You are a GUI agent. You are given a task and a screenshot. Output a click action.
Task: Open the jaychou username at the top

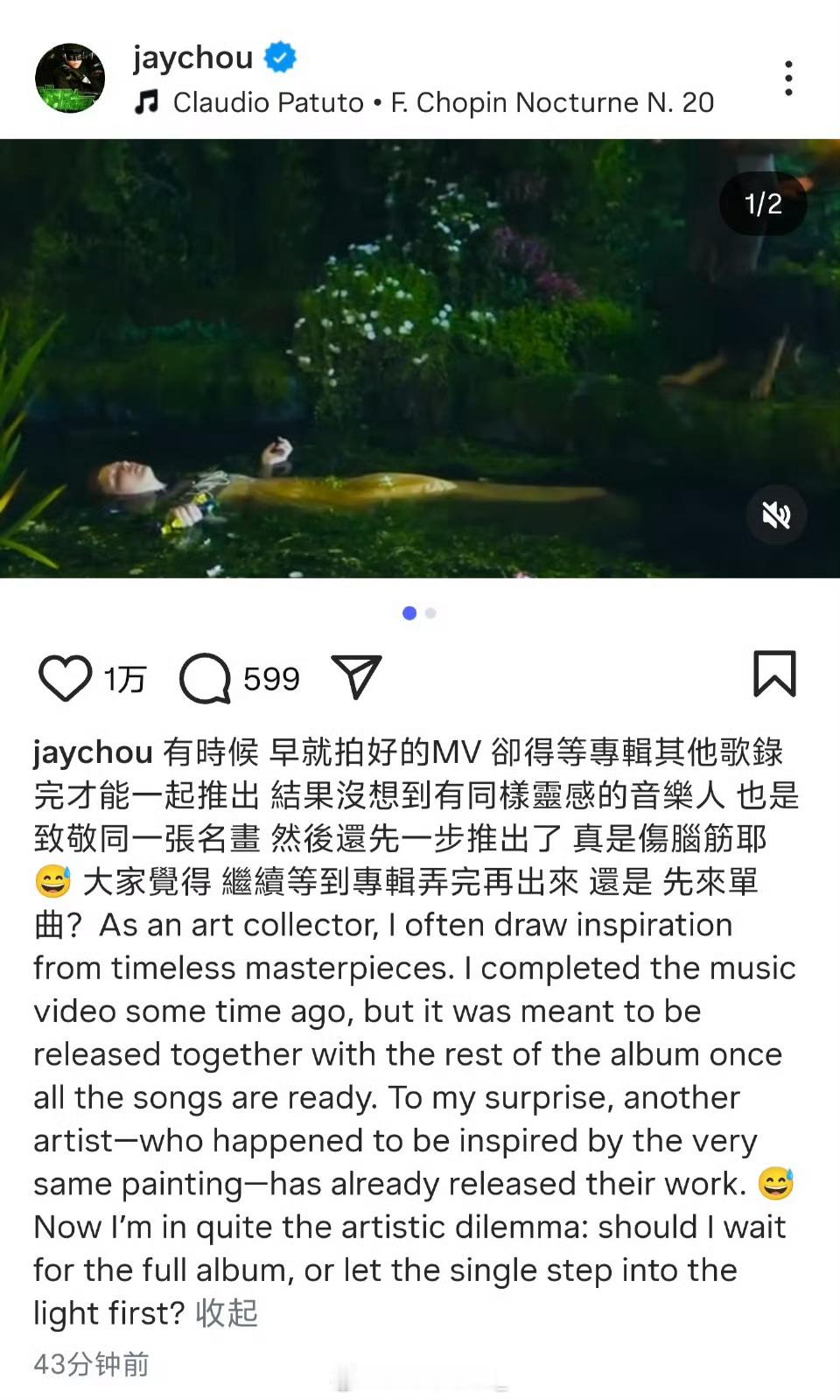pos(192,58)
